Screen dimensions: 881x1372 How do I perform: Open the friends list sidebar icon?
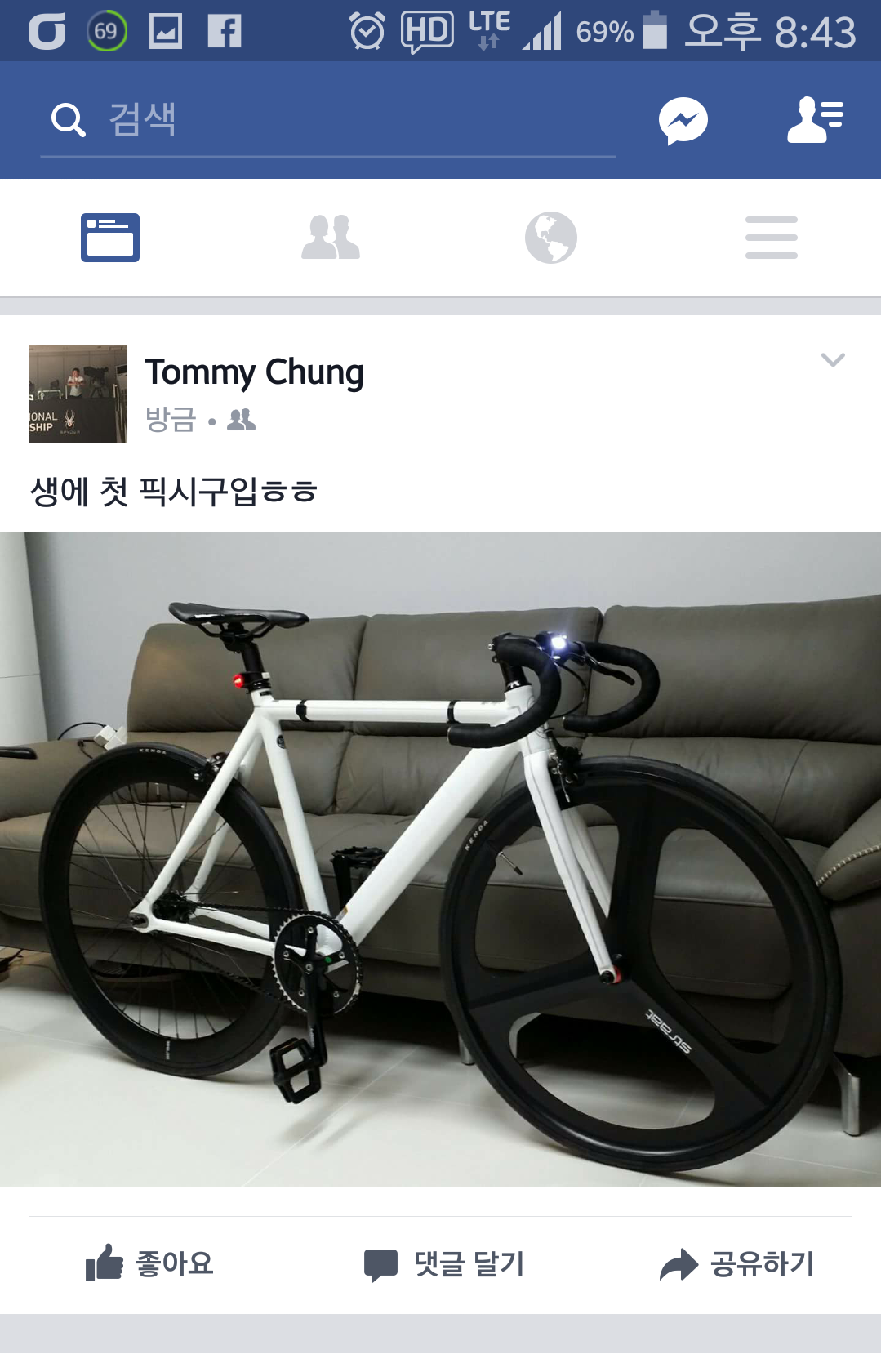point(814,120)
